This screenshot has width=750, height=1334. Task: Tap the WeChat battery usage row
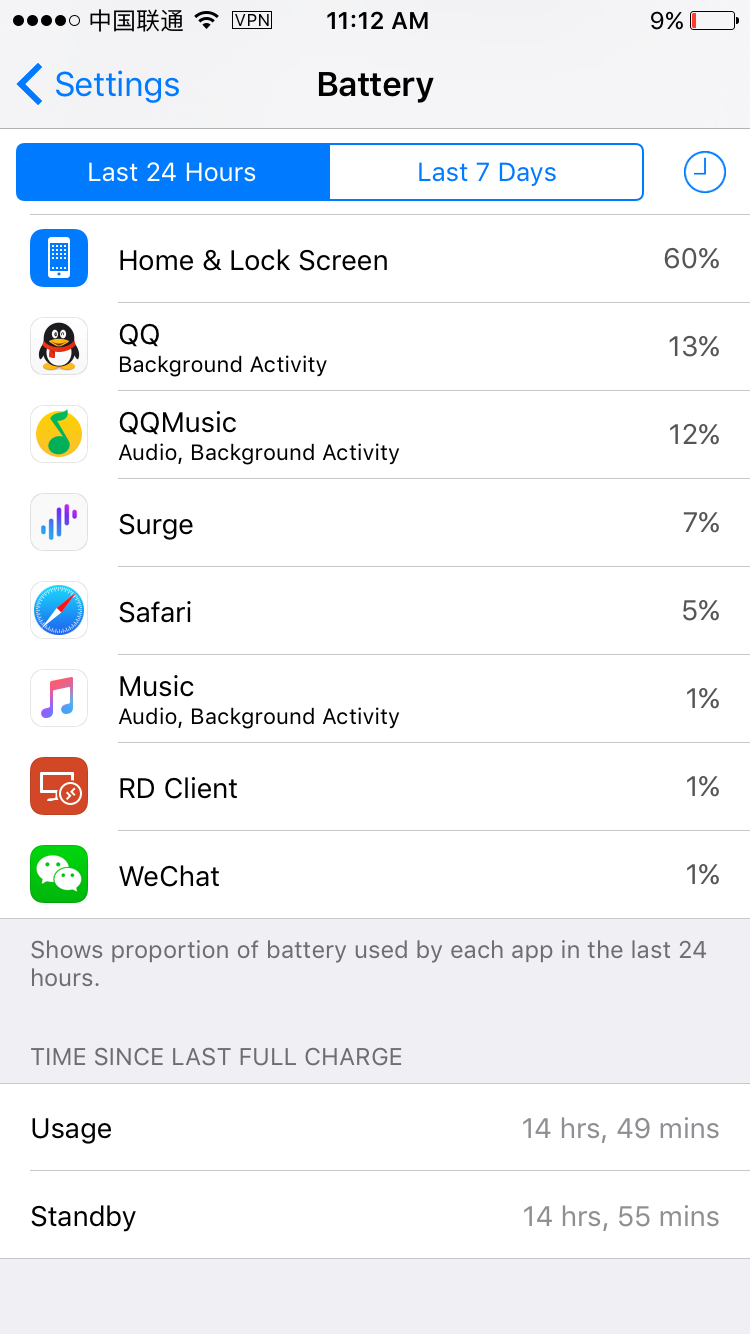tap(375, 875)
